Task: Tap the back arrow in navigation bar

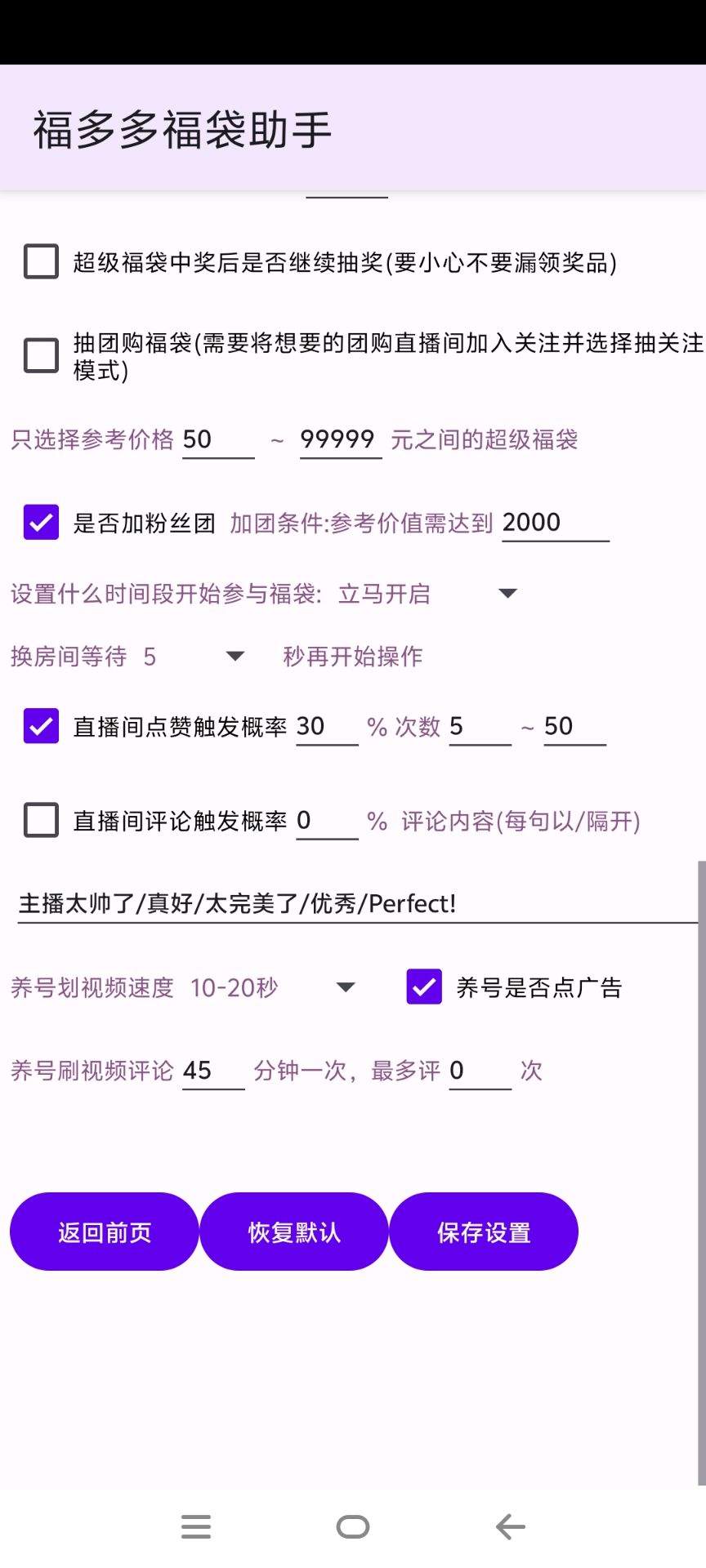Action: 508,1526
